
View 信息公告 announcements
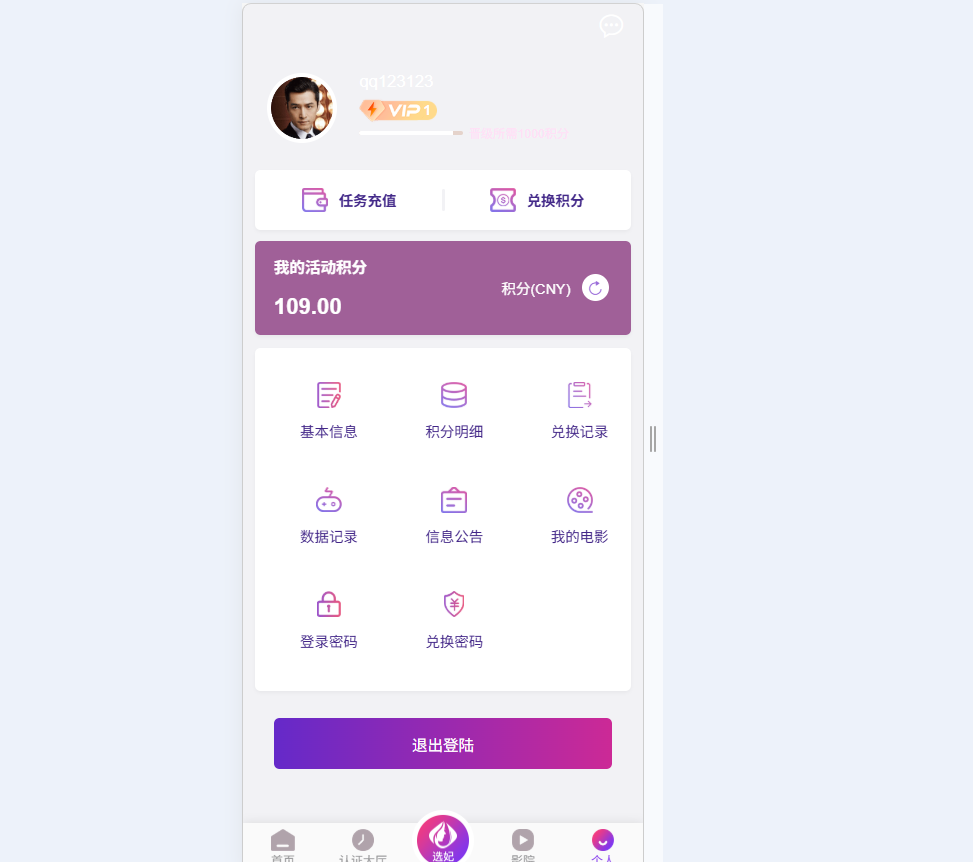point(454,515)
